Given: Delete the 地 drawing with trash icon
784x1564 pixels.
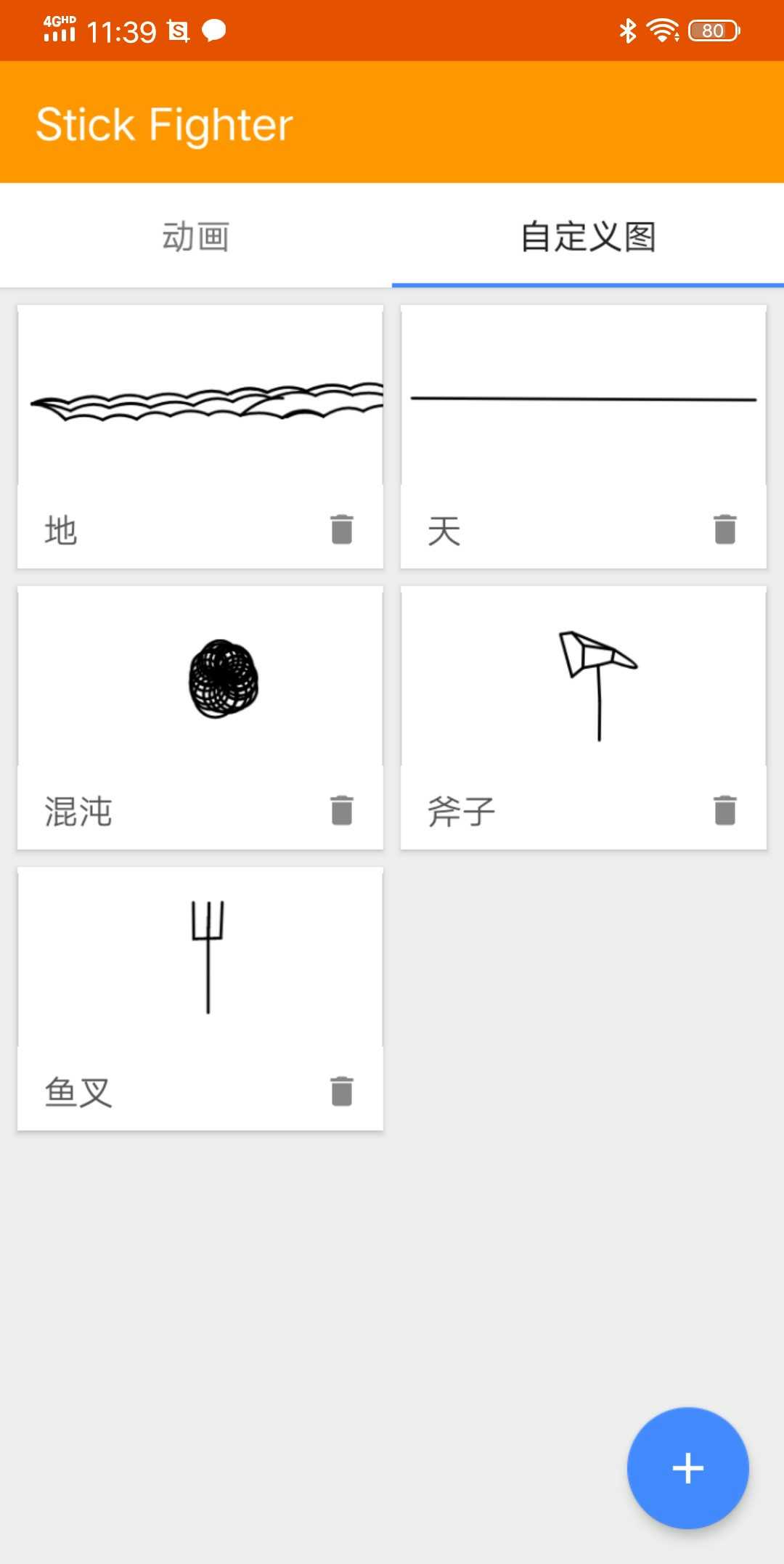Looking at the screenshot, I should (x=342, y=529).
